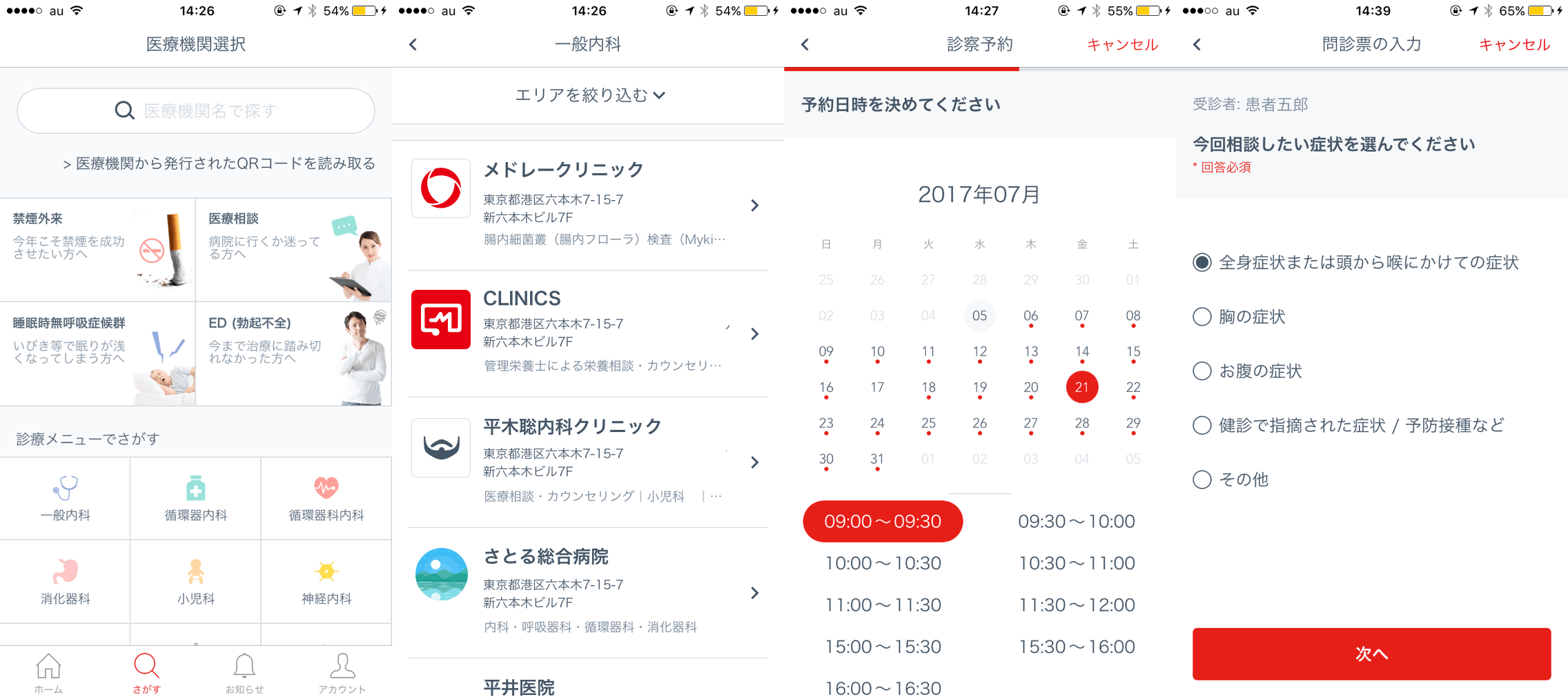Image resolution: width=1568 pixels, height=697 pixels.
Task: Open the 禁煙外来 card
Action: (97, 249)
